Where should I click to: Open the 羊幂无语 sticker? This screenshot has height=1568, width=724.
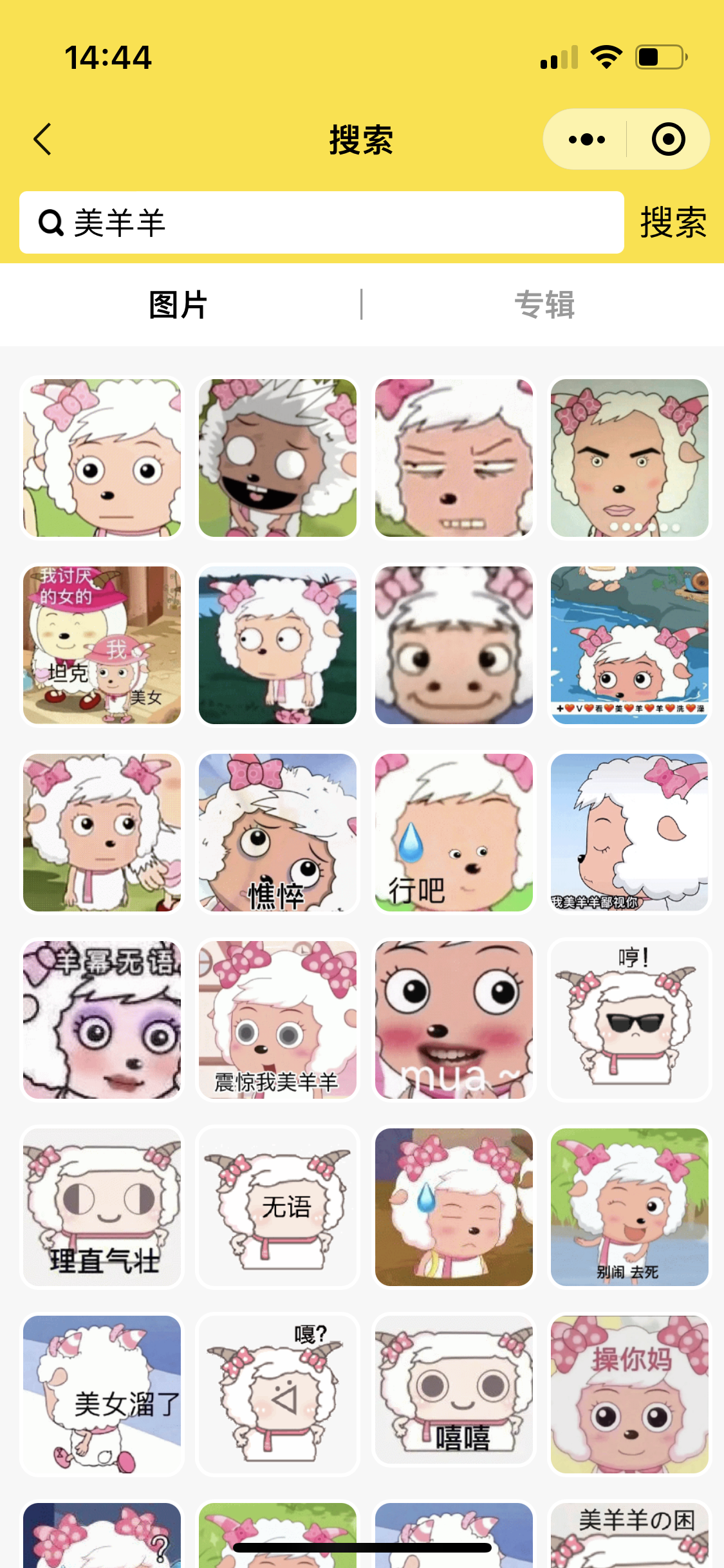tap(102, 1020)
